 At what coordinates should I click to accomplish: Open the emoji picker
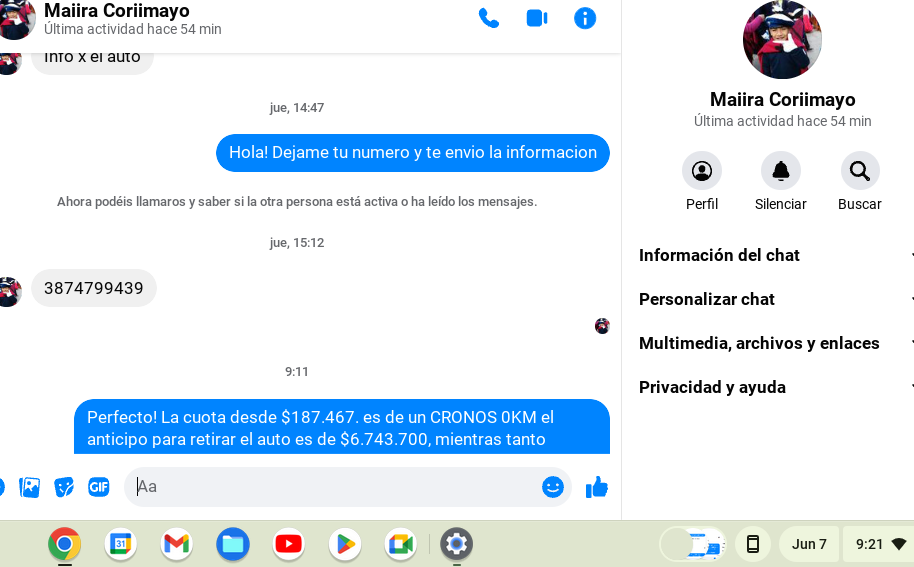tap(553, 487)
